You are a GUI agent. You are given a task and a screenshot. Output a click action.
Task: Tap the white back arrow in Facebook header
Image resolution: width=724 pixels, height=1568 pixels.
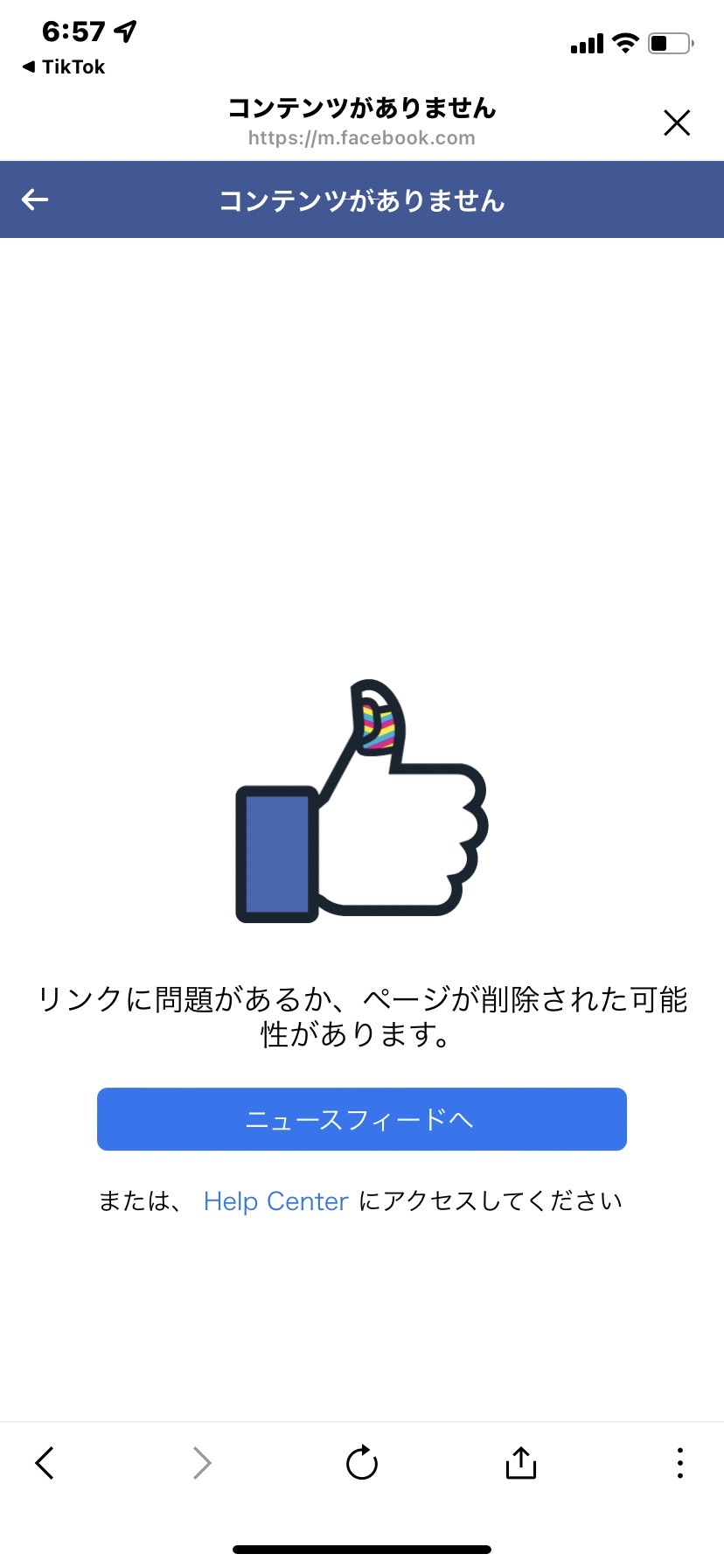tap(35, 199)
